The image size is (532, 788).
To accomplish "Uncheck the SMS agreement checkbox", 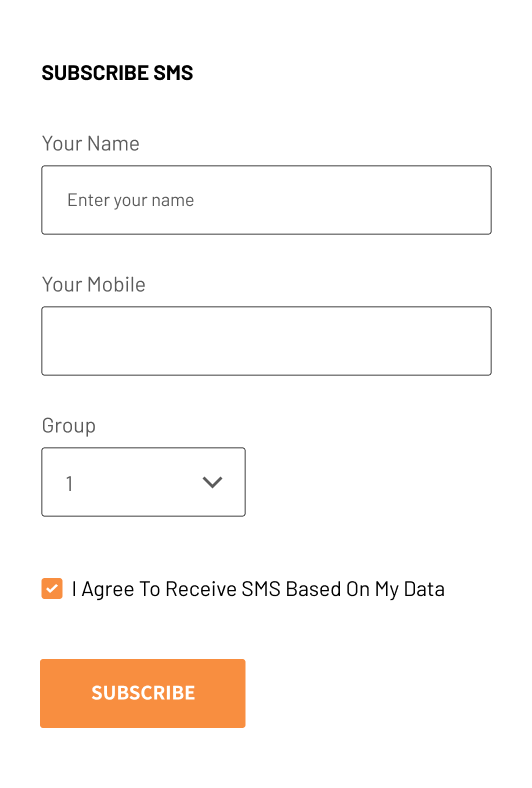I will [52, 588].
